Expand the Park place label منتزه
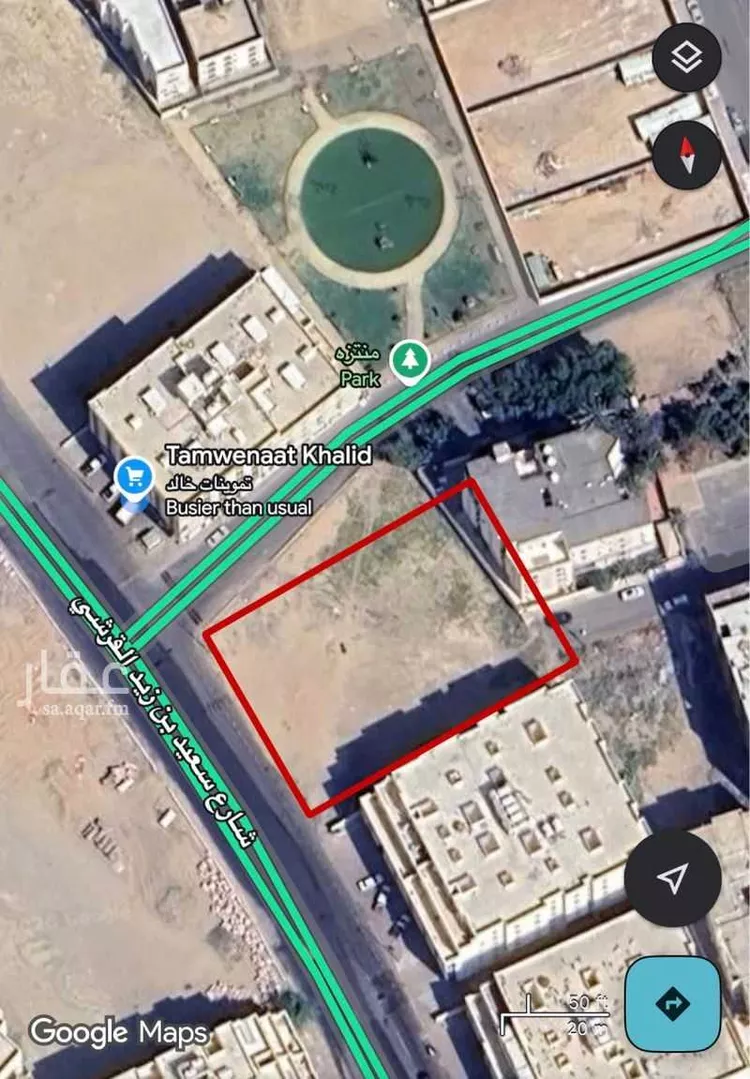 360,362
